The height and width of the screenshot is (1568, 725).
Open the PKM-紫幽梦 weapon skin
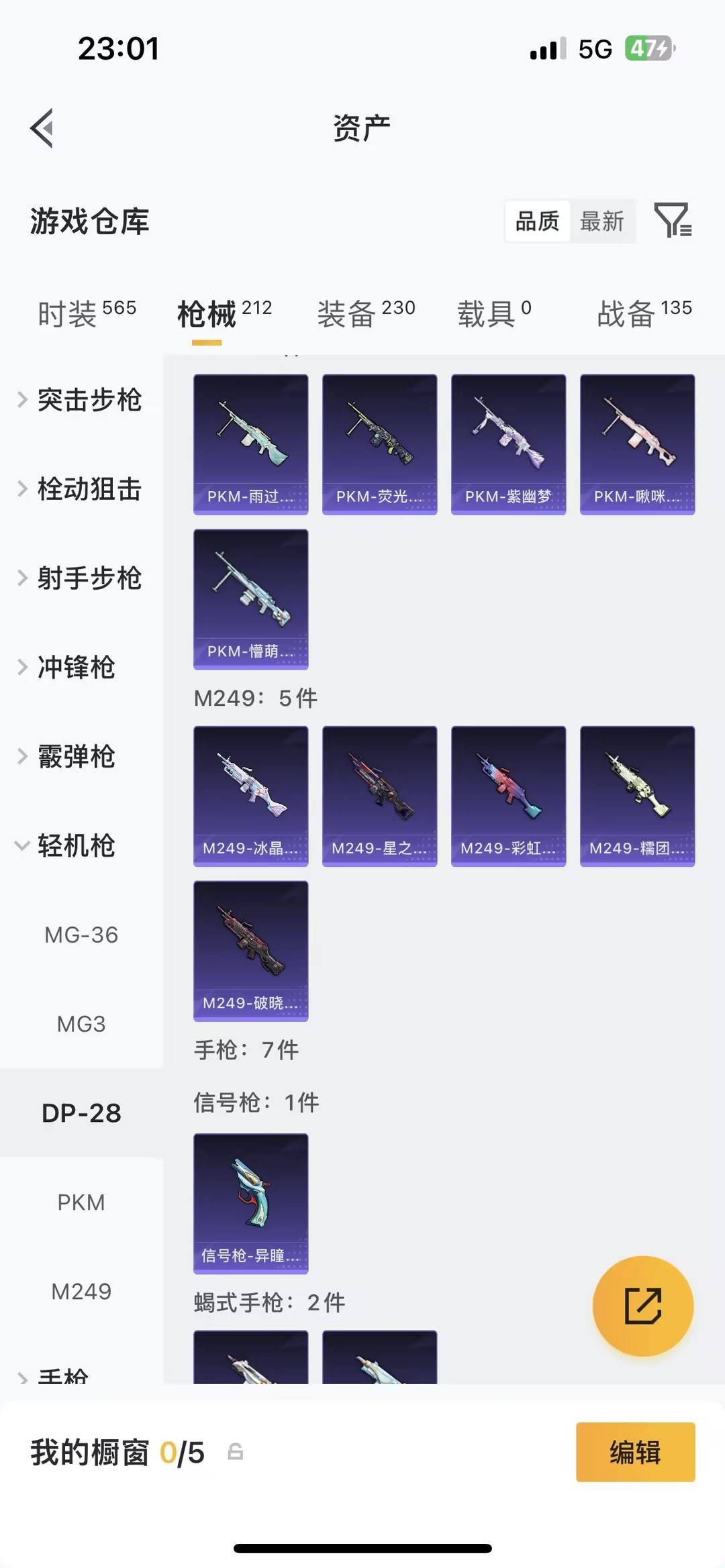click(x=508, y=443)
